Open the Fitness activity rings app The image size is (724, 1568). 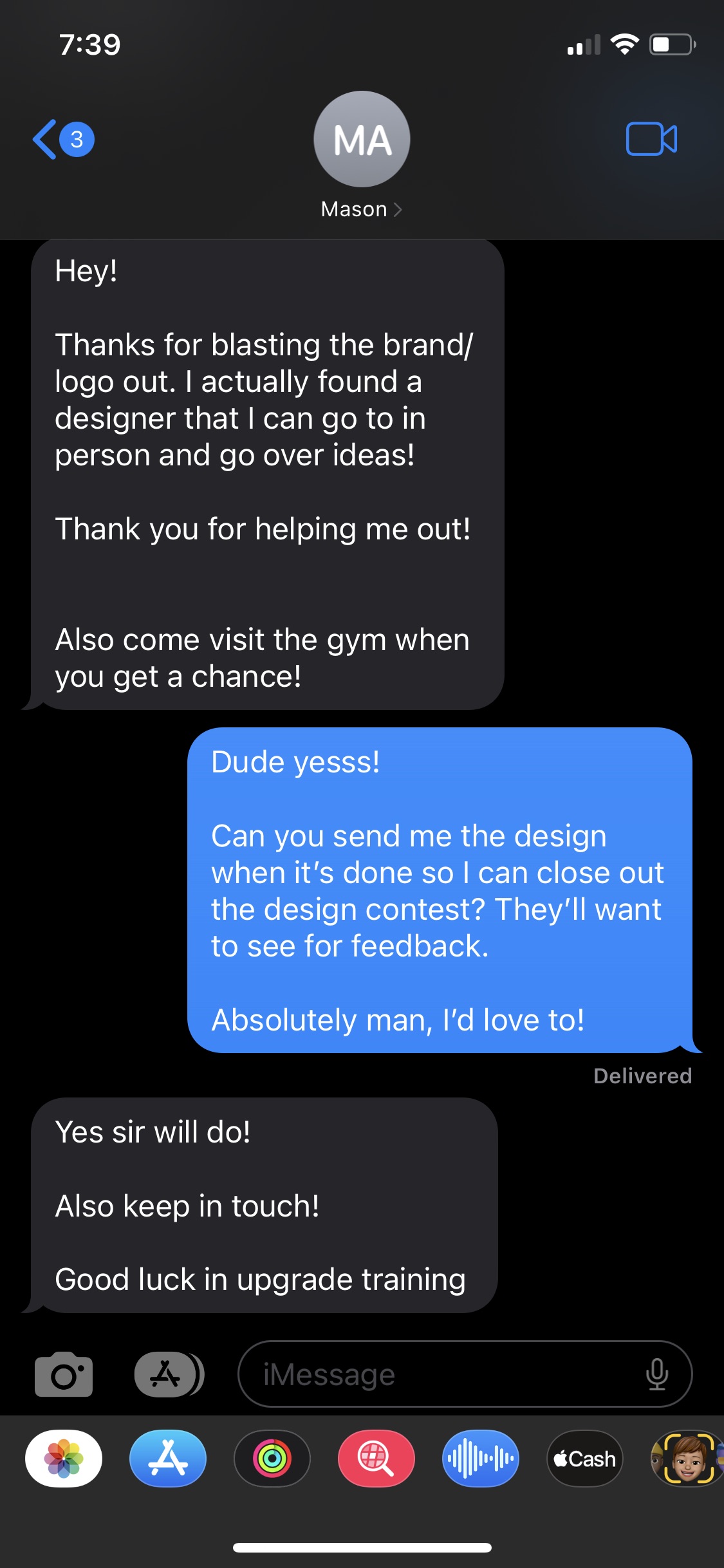pos(272,1459)
